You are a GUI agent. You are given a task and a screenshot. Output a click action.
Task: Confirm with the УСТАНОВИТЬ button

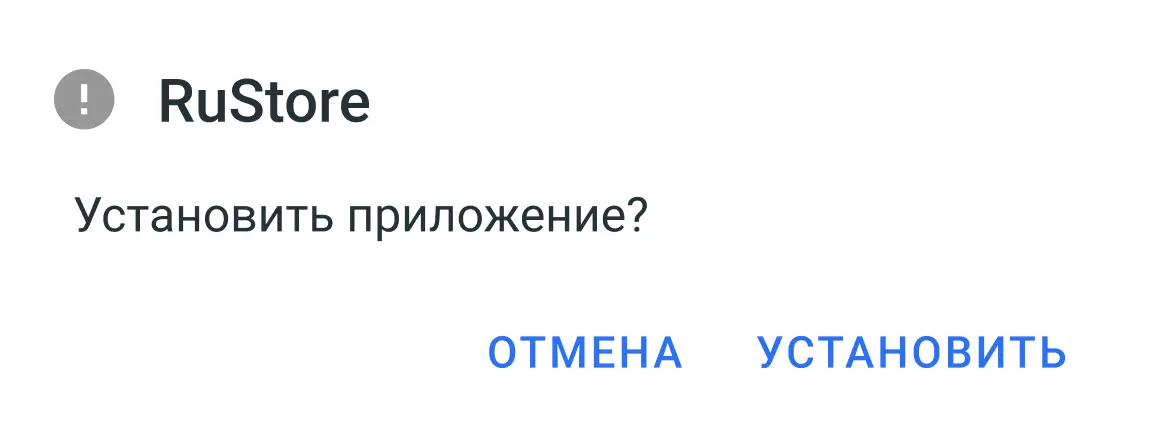[x=912, y=352]
